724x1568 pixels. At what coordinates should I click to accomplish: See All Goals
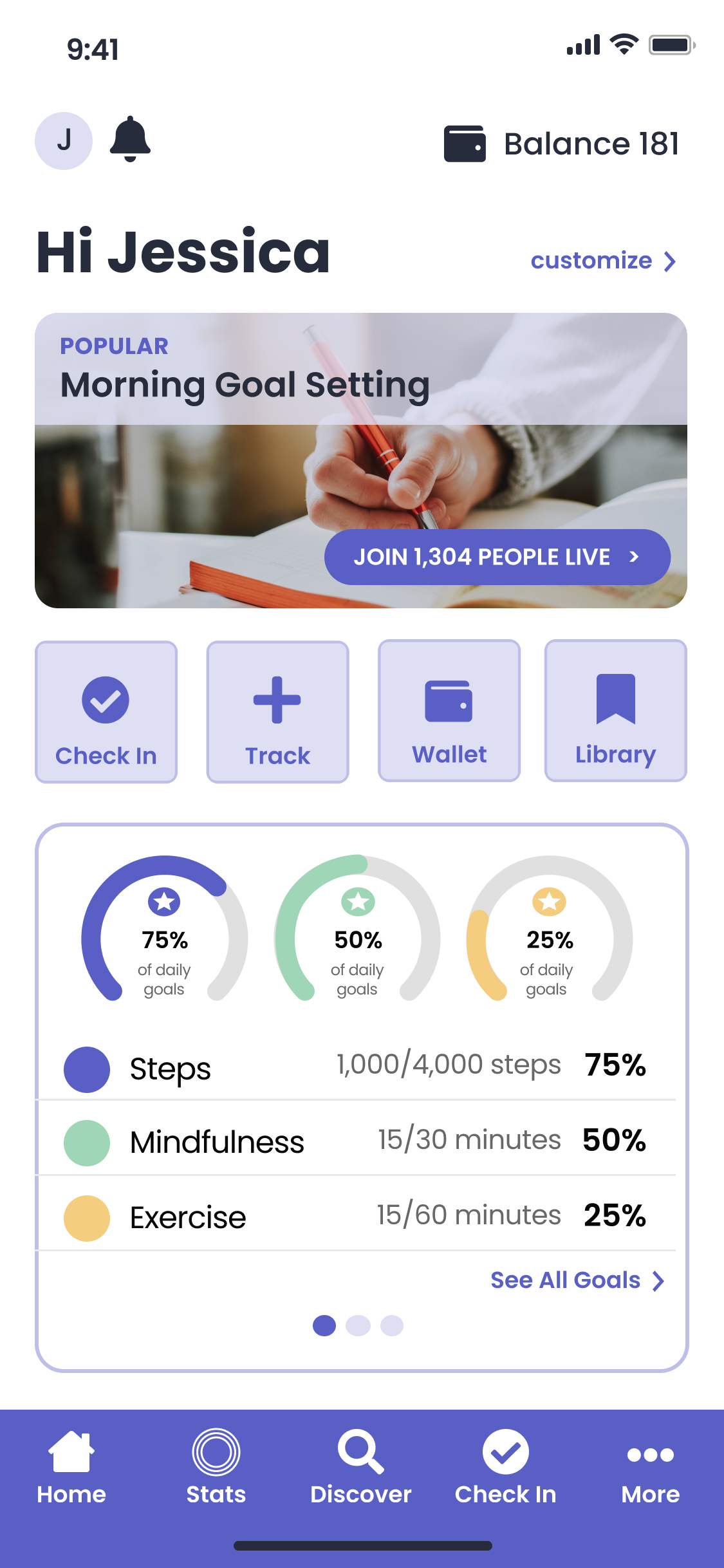577,1280
